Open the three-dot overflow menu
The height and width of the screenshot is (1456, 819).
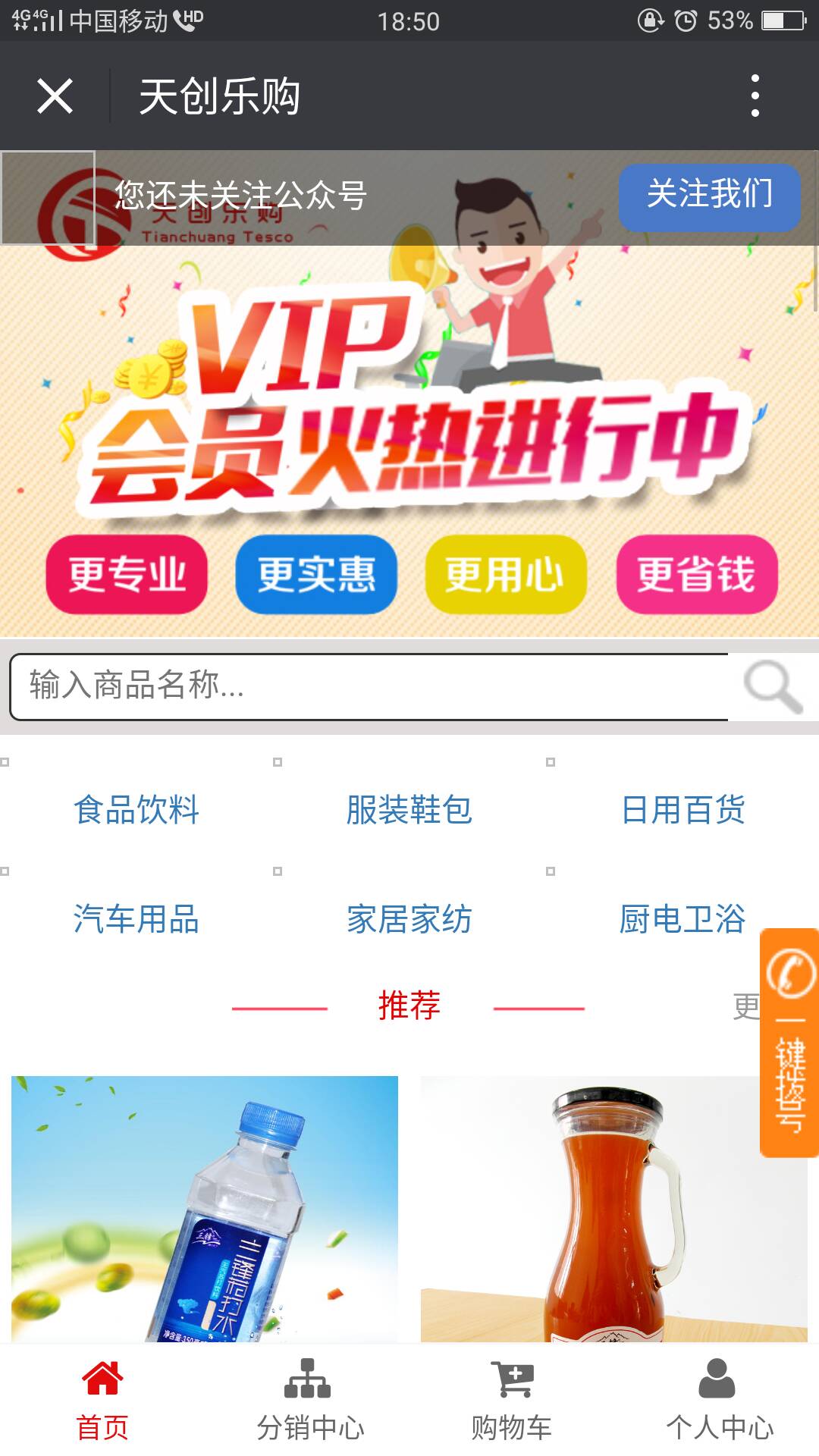755,96
